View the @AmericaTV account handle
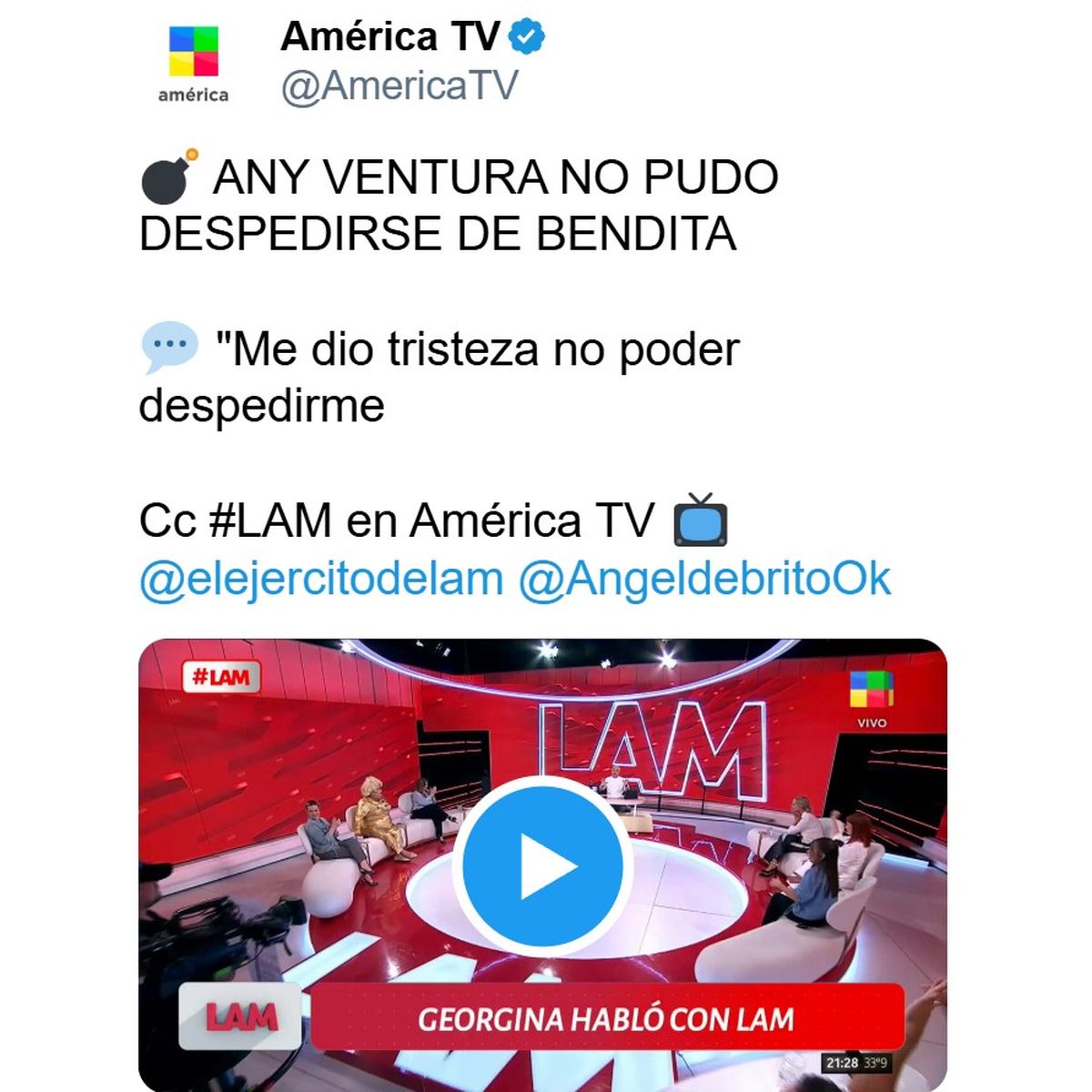This screenshot has width=1092, height=1092. coord(399,86)
